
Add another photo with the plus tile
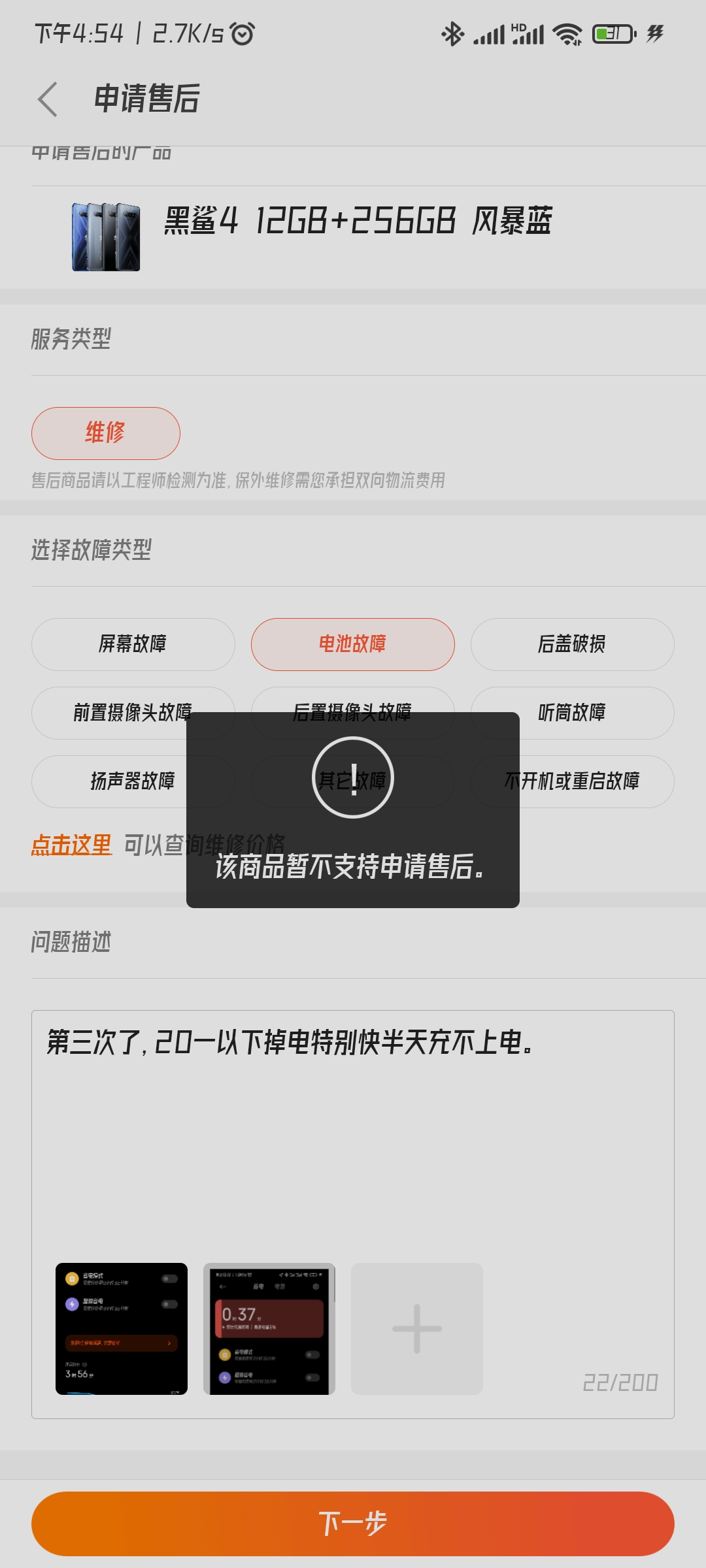(417, 1329)
